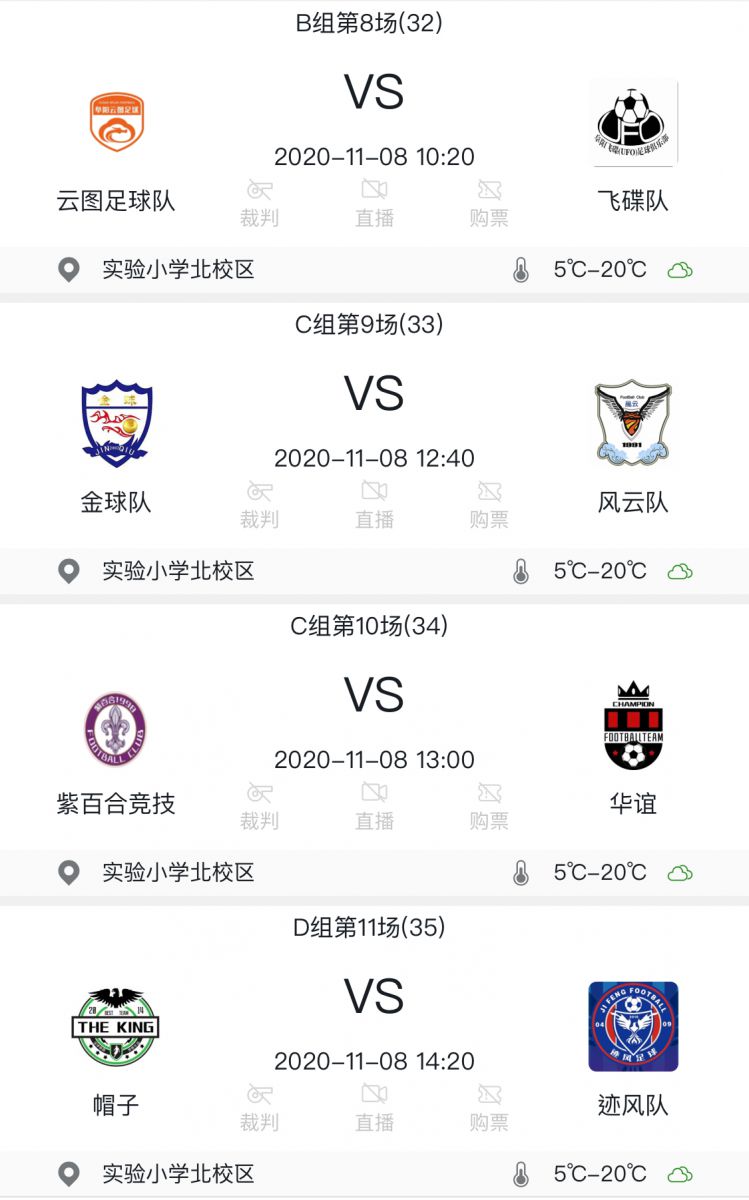The image size is (749, 1200).
Task: Tap the 迹风队 team logo
Action: 633,1026
